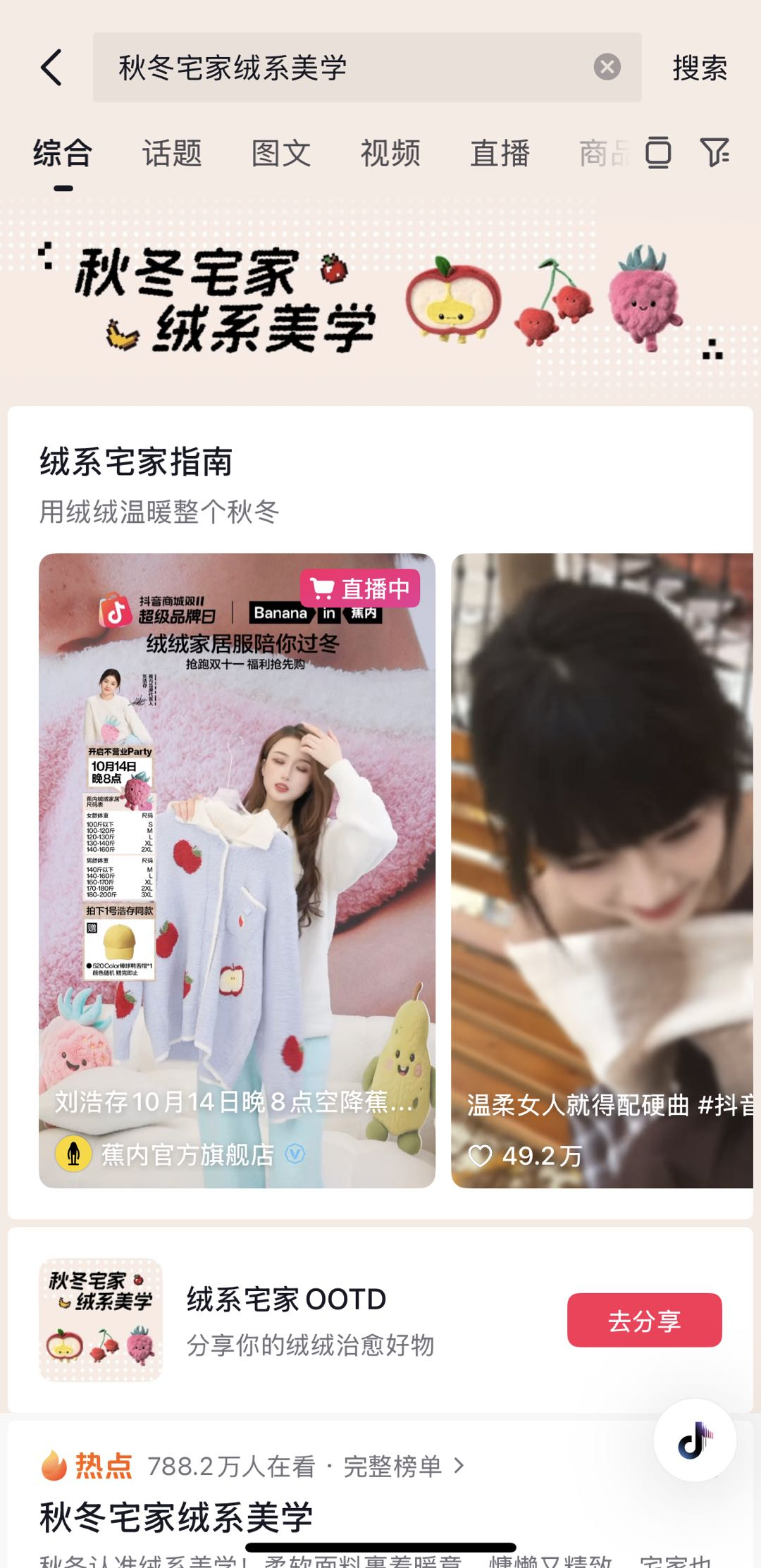The image size is (761, 1568).
Task: Switch to the 直播 tab
Action: [x=500, y=153]
